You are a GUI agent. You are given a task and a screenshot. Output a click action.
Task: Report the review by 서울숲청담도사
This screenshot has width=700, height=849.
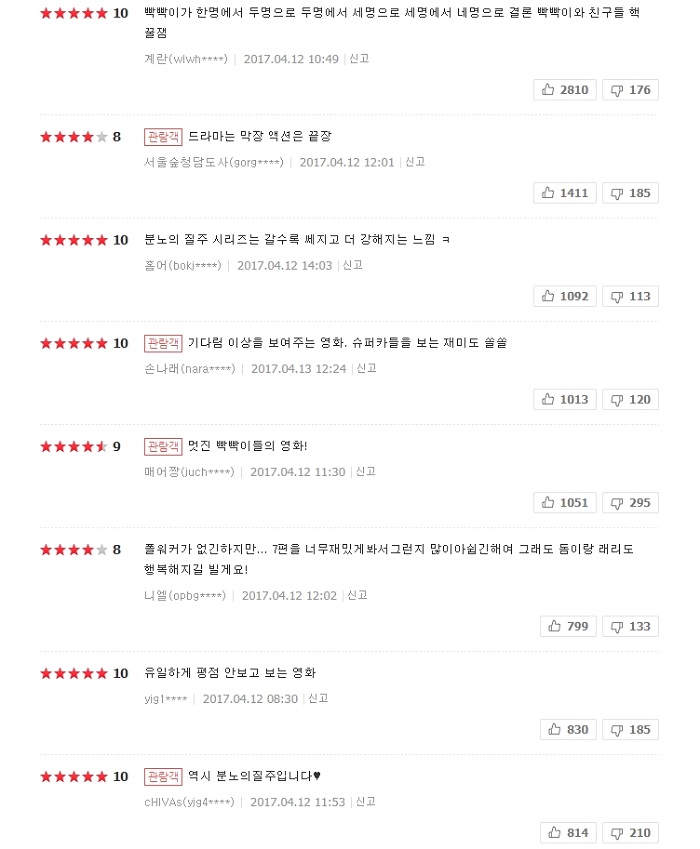[x=415, y=162]
